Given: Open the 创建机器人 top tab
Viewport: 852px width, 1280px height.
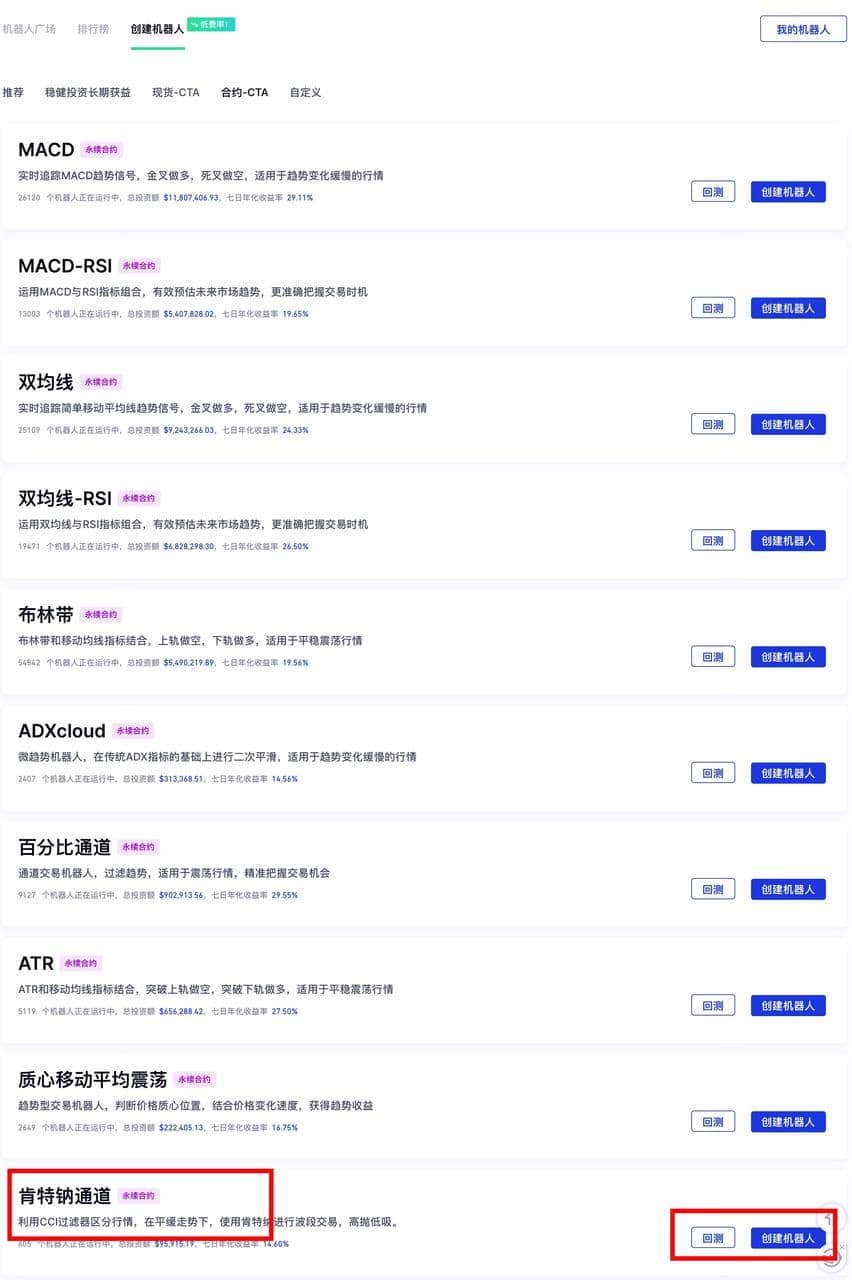Looking at the screenshot, I should coord(157,29).
